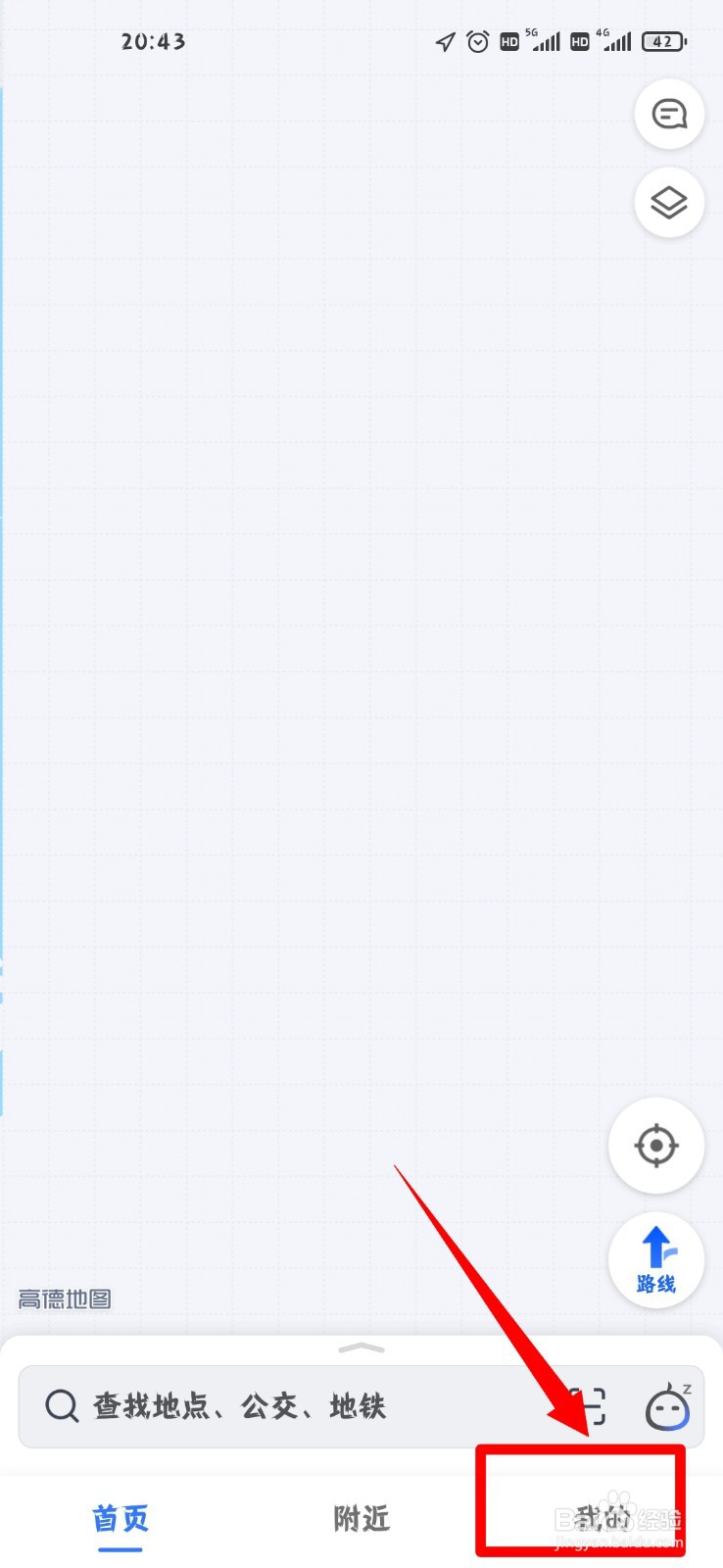Tap the locate-me crosshair icon
The width and height of the screenshot is (723, 1568).
[x=655, y=1147]
